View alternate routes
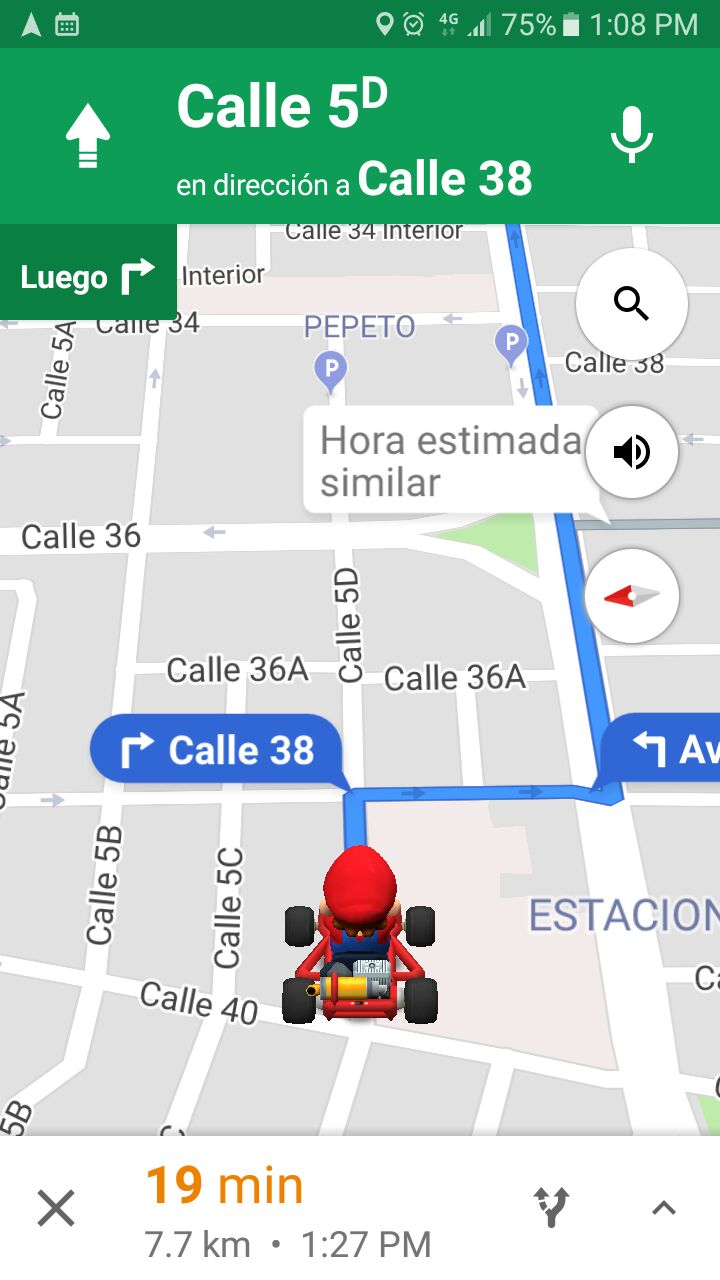Screen dimensions: 720x1280 coord(552,1207)
